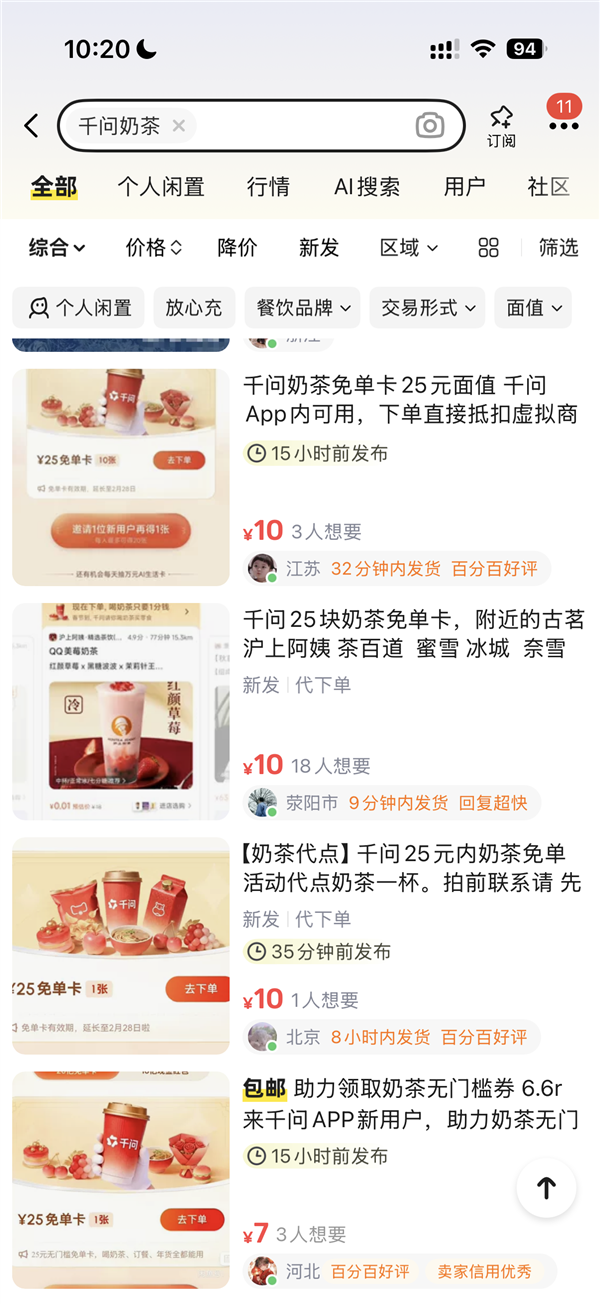600x1304 pixels.
Task: Switch to the AI搜索 tab
Action: (x=366, y=187)
